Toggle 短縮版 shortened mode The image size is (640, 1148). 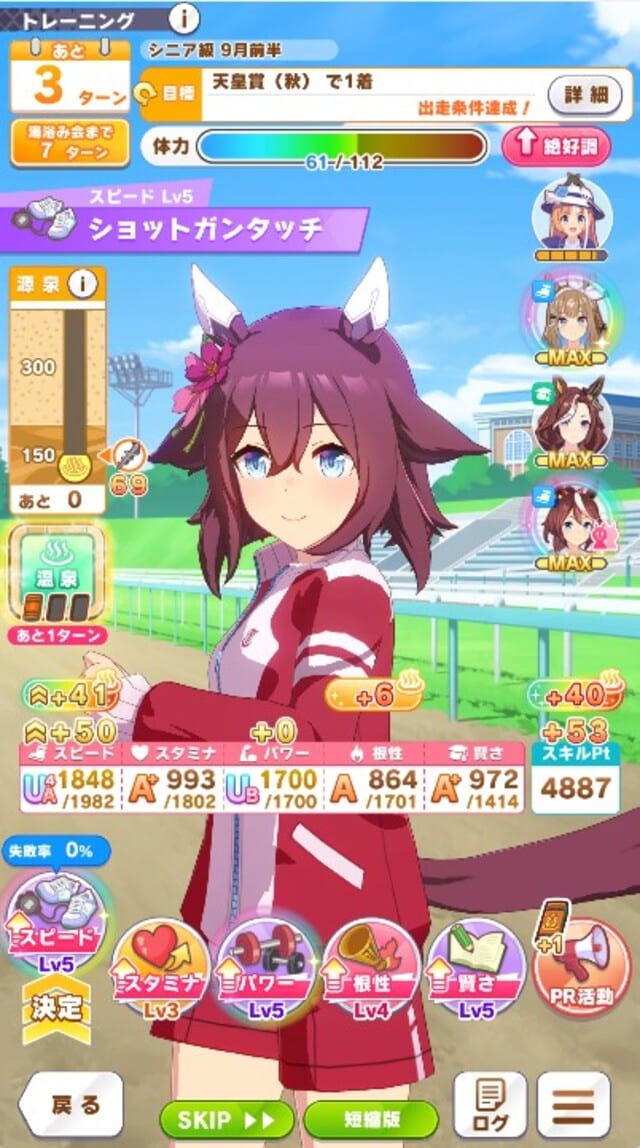coord(371,1119)
